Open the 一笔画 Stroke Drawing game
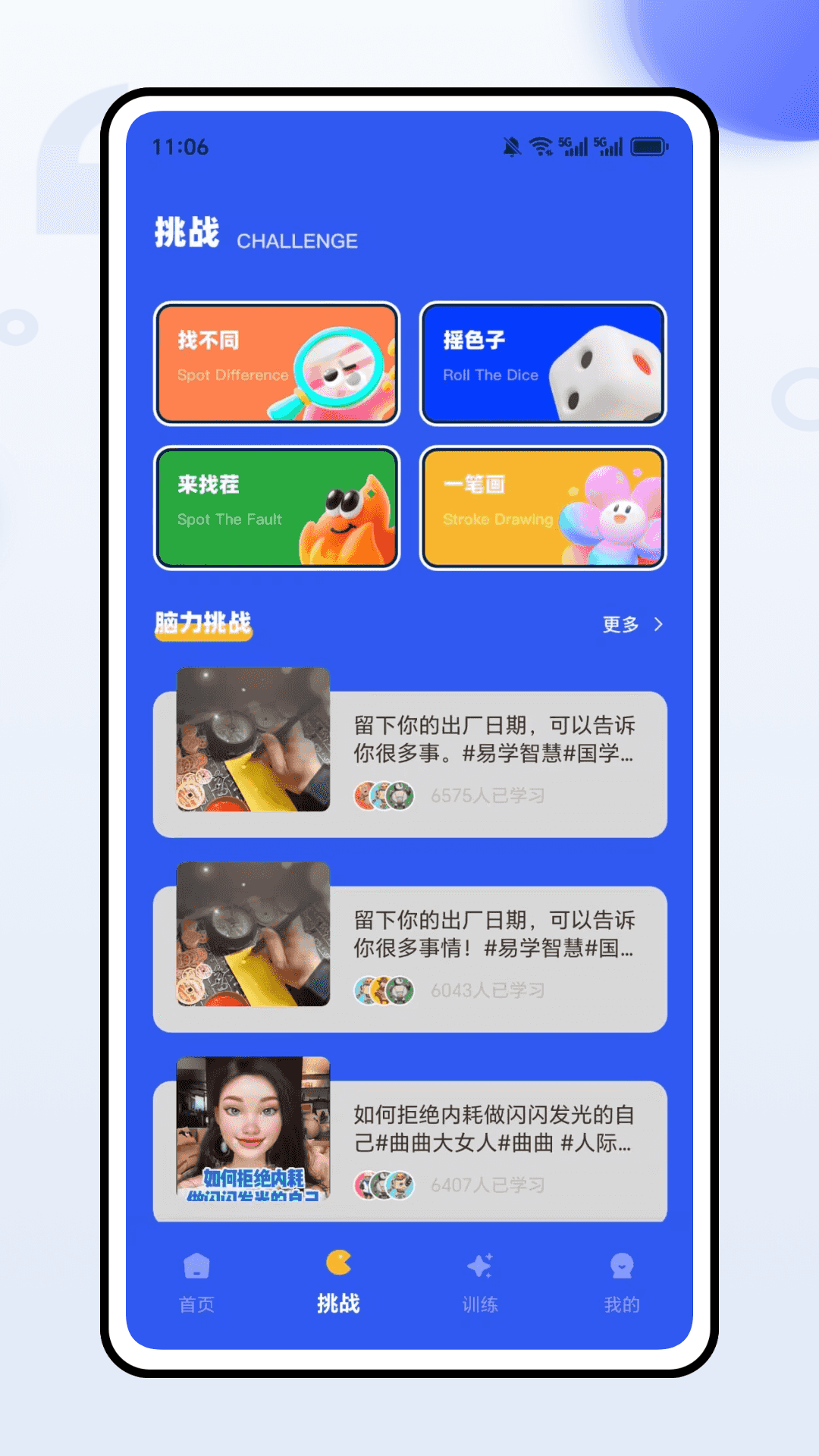Viewport: 819px width, 1456px height. (x=543, y=508)
